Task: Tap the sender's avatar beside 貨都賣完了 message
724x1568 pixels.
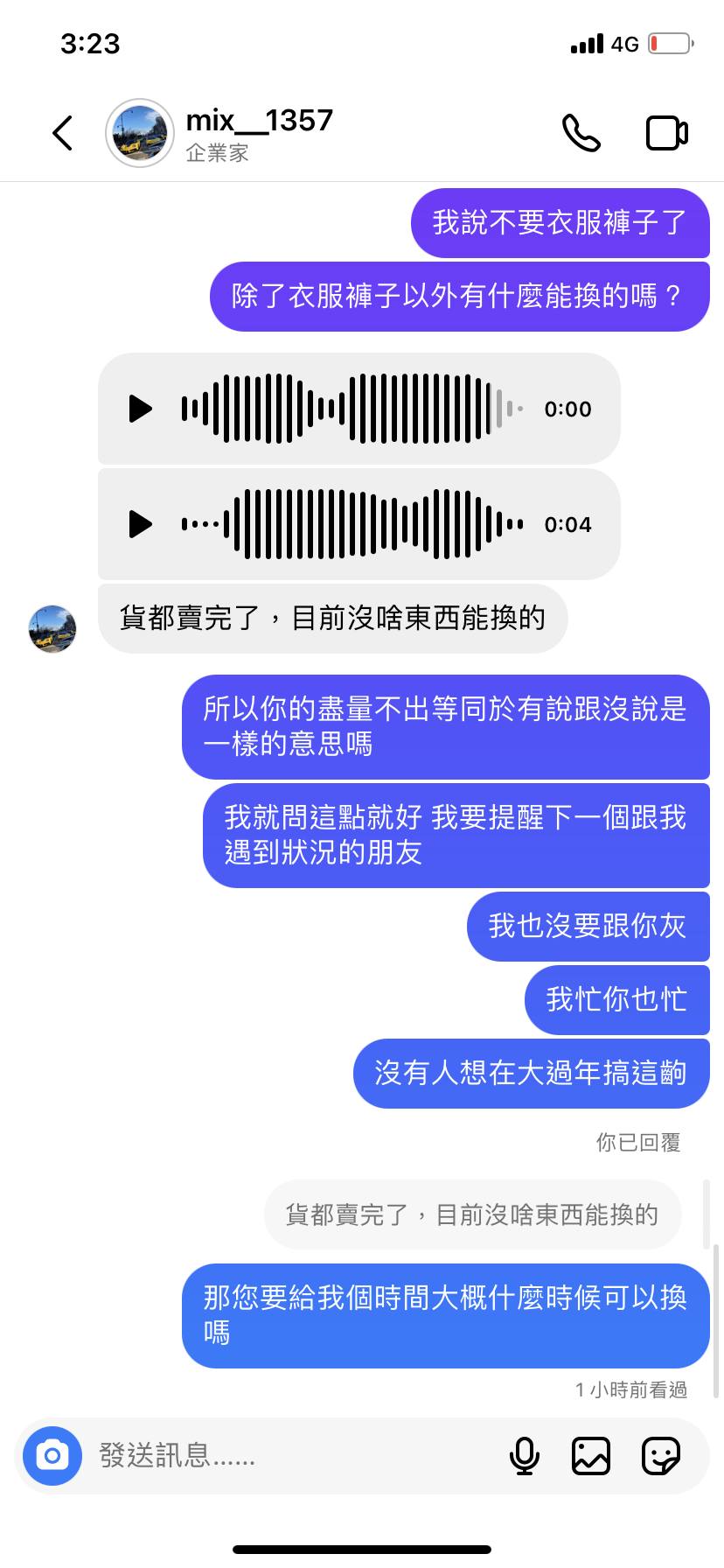Action: click(52, 628)
